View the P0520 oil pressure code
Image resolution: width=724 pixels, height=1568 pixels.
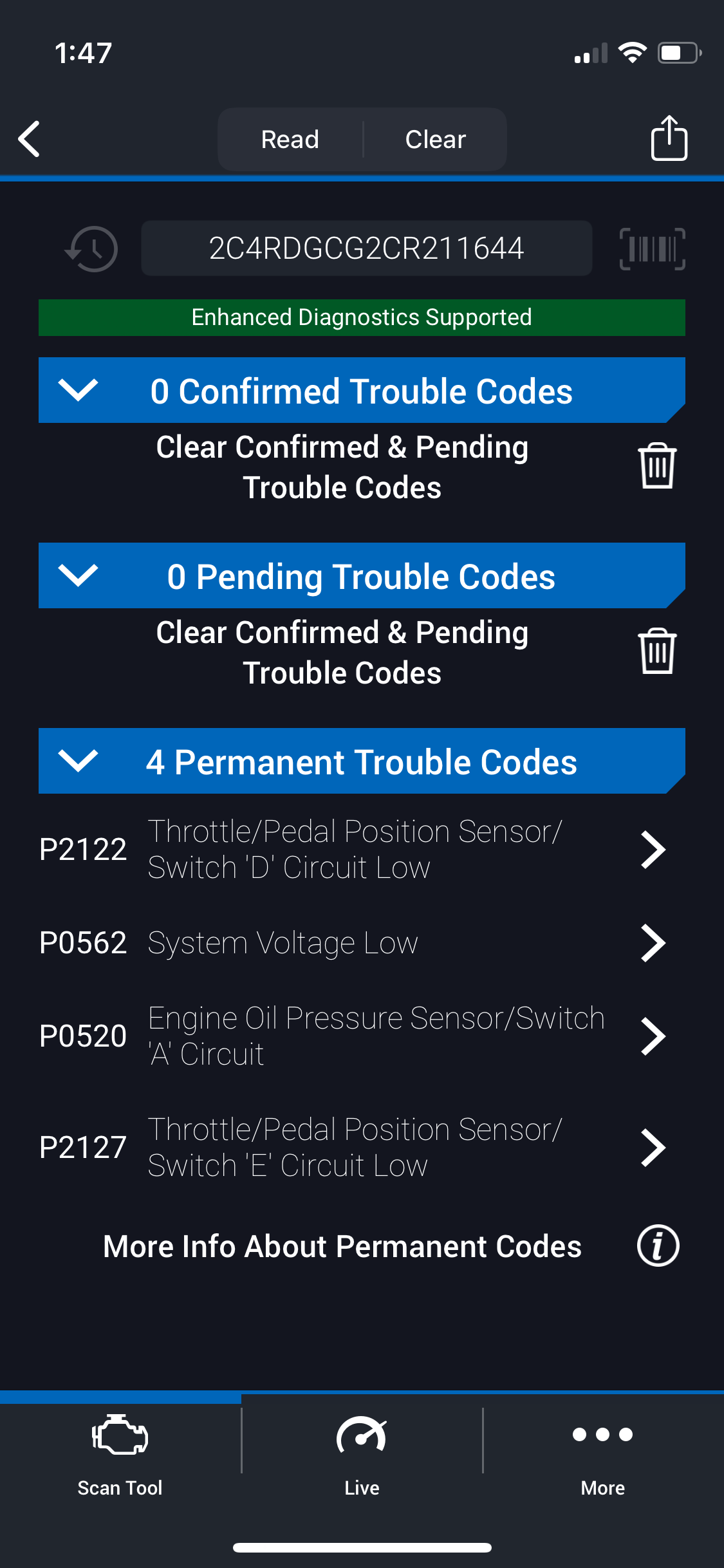click(x=362, y=1036)
